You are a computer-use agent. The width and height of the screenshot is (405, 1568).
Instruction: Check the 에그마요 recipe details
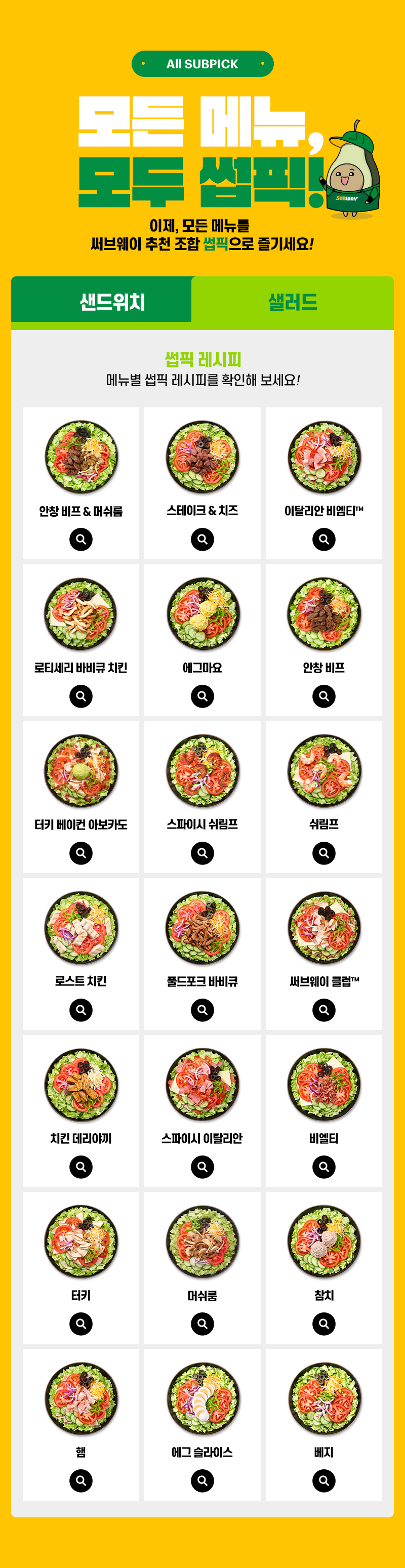click(x=202, y=696)
